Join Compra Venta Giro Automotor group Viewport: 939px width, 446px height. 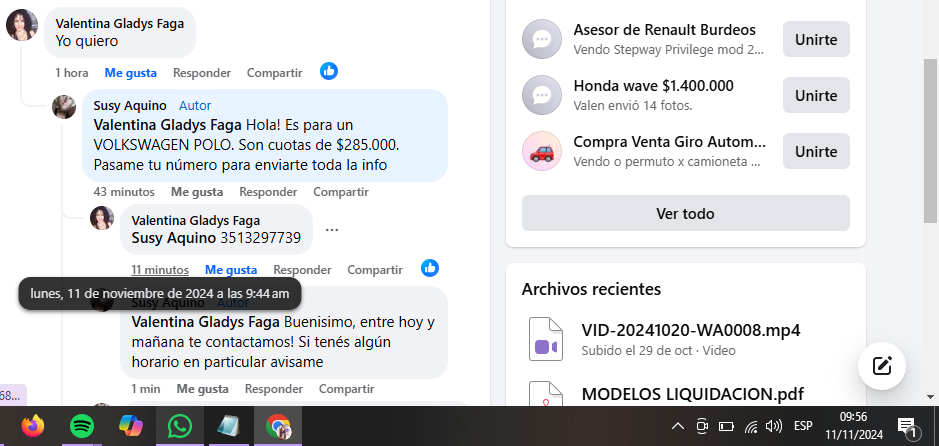[x=816, y=151]
